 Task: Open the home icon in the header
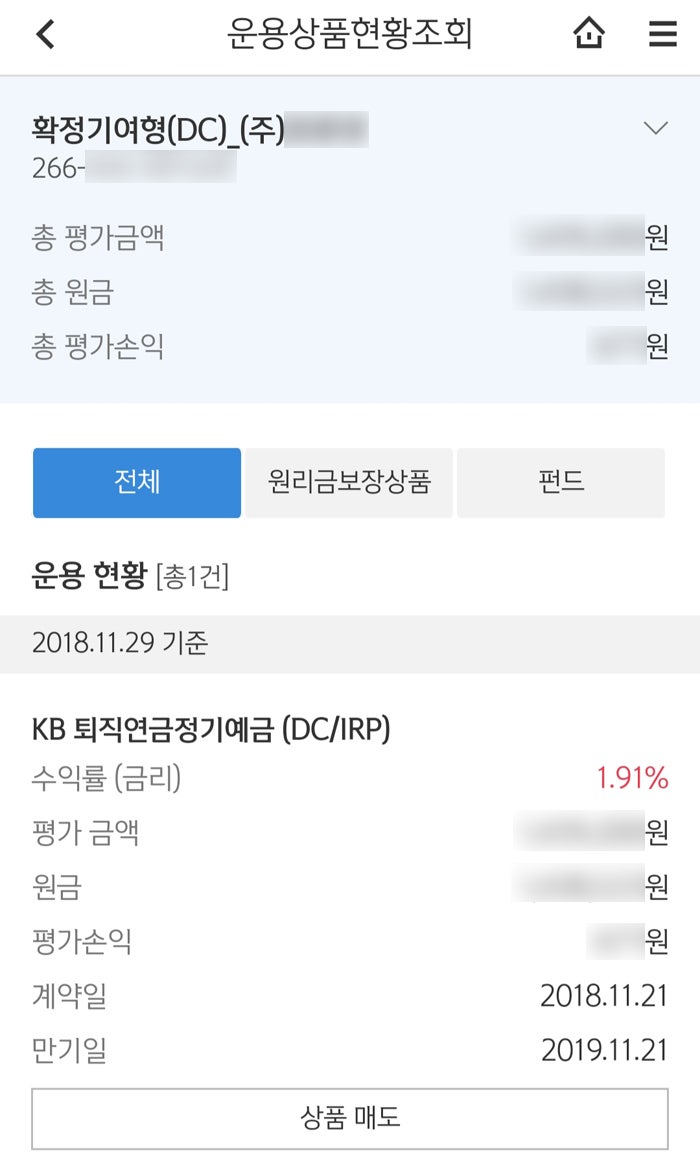point(588,34)
